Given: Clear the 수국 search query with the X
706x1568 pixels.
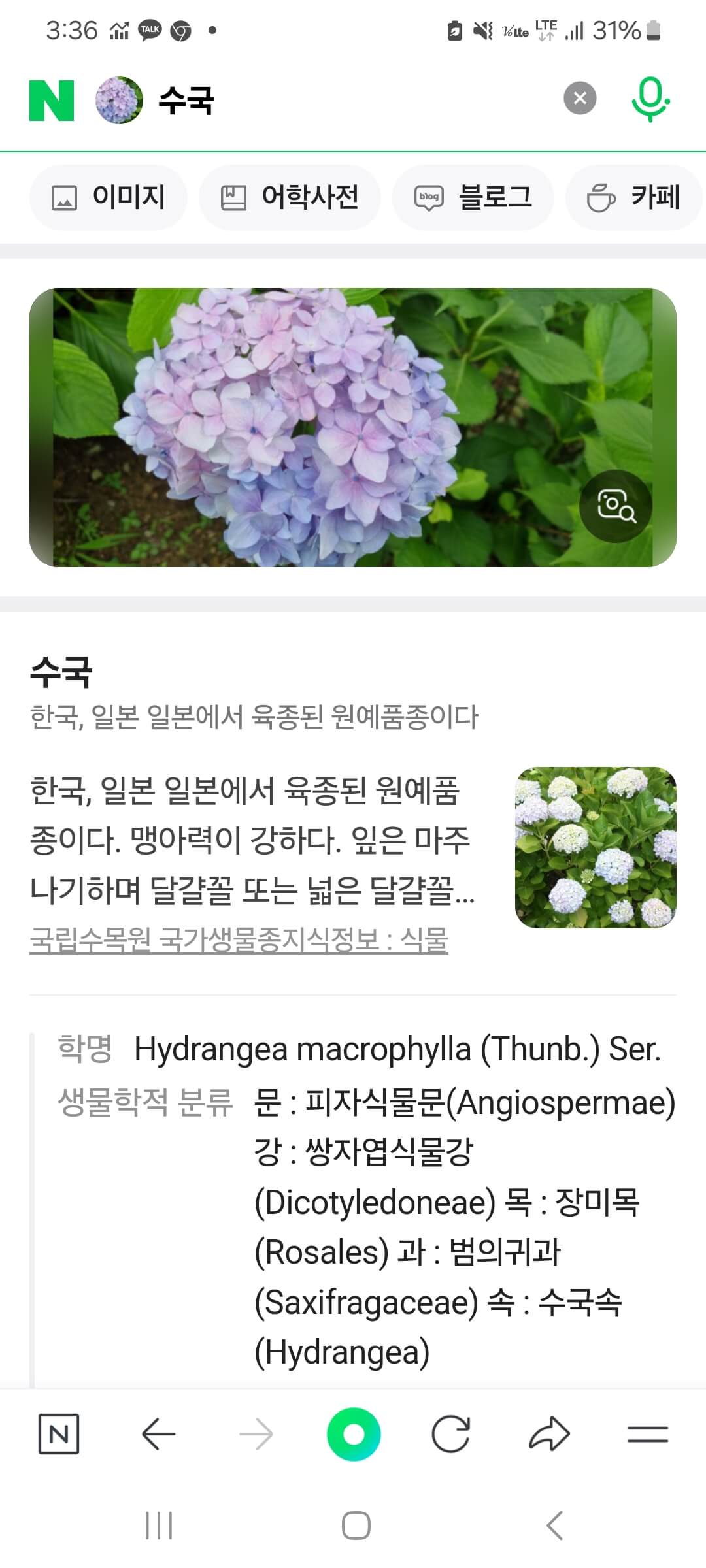Looking at the screenshot, I should coord(580,98).
